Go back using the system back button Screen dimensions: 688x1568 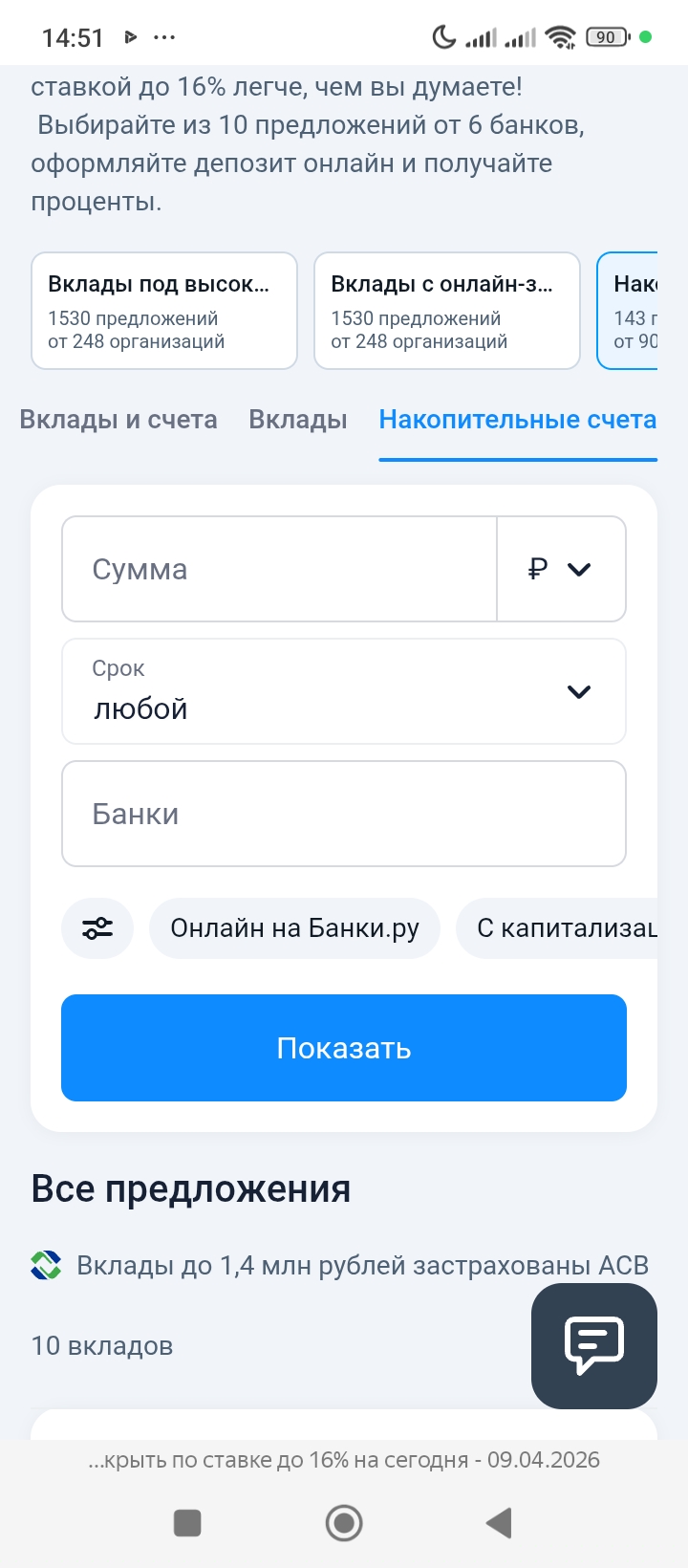(499, 1522)
